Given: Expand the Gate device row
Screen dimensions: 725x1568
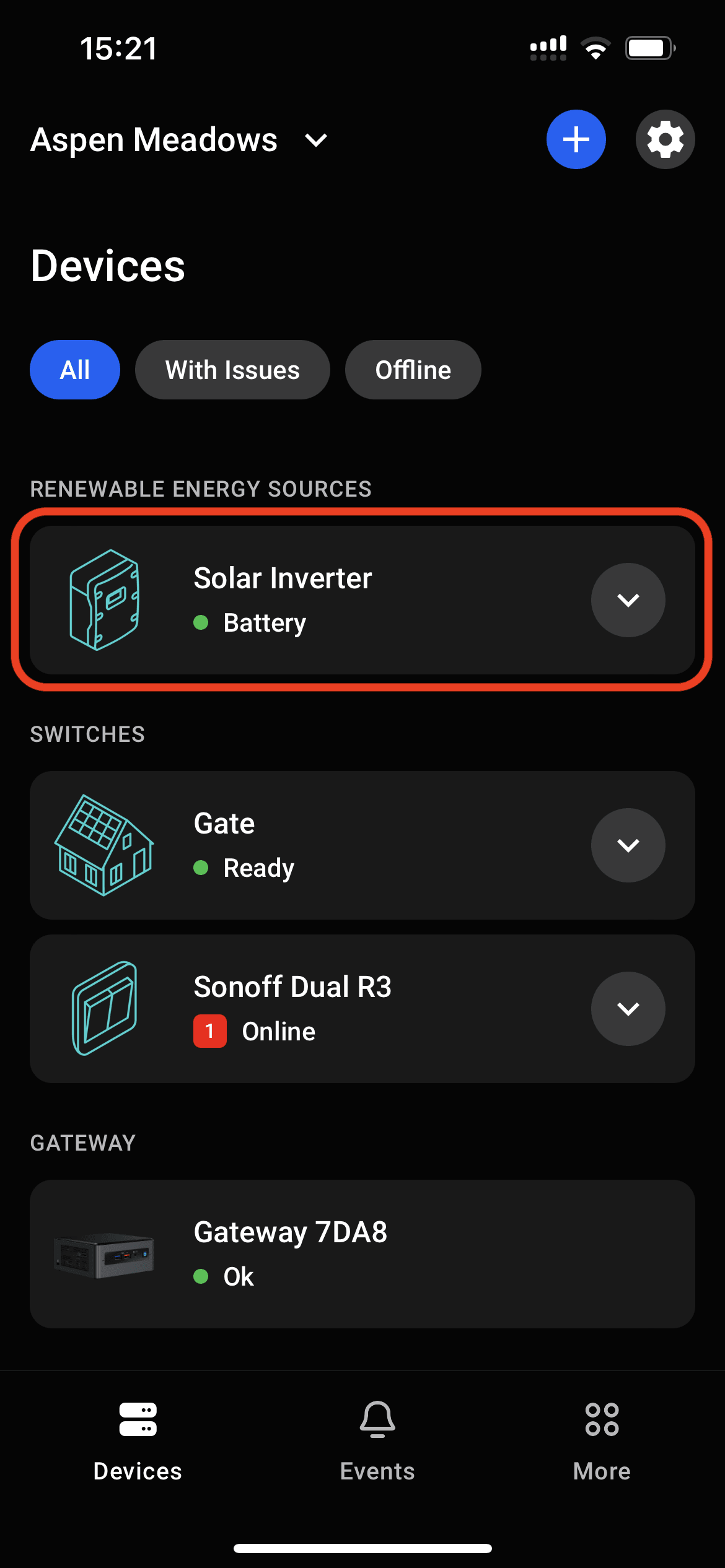Looking at the screenshot, I should point(628,845).
